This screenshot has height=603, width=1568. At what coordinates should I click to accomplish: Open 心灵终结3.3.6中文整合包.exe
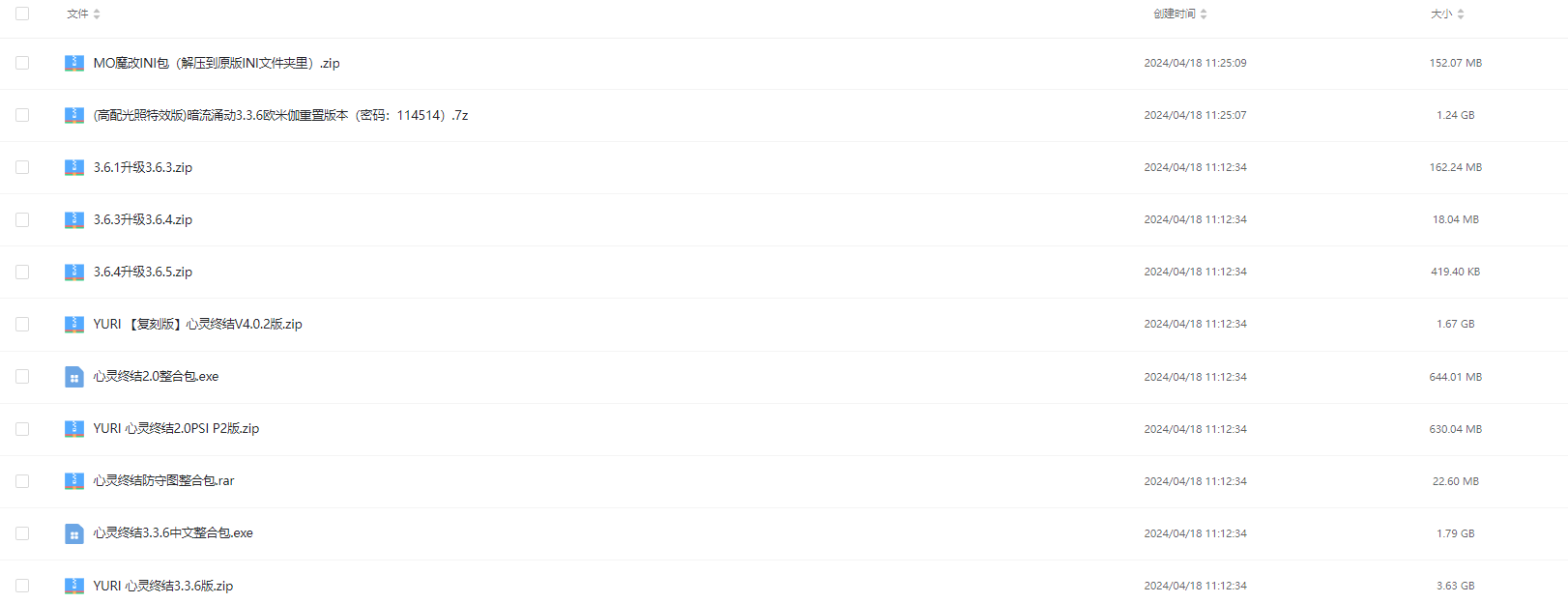click(173, 532)
